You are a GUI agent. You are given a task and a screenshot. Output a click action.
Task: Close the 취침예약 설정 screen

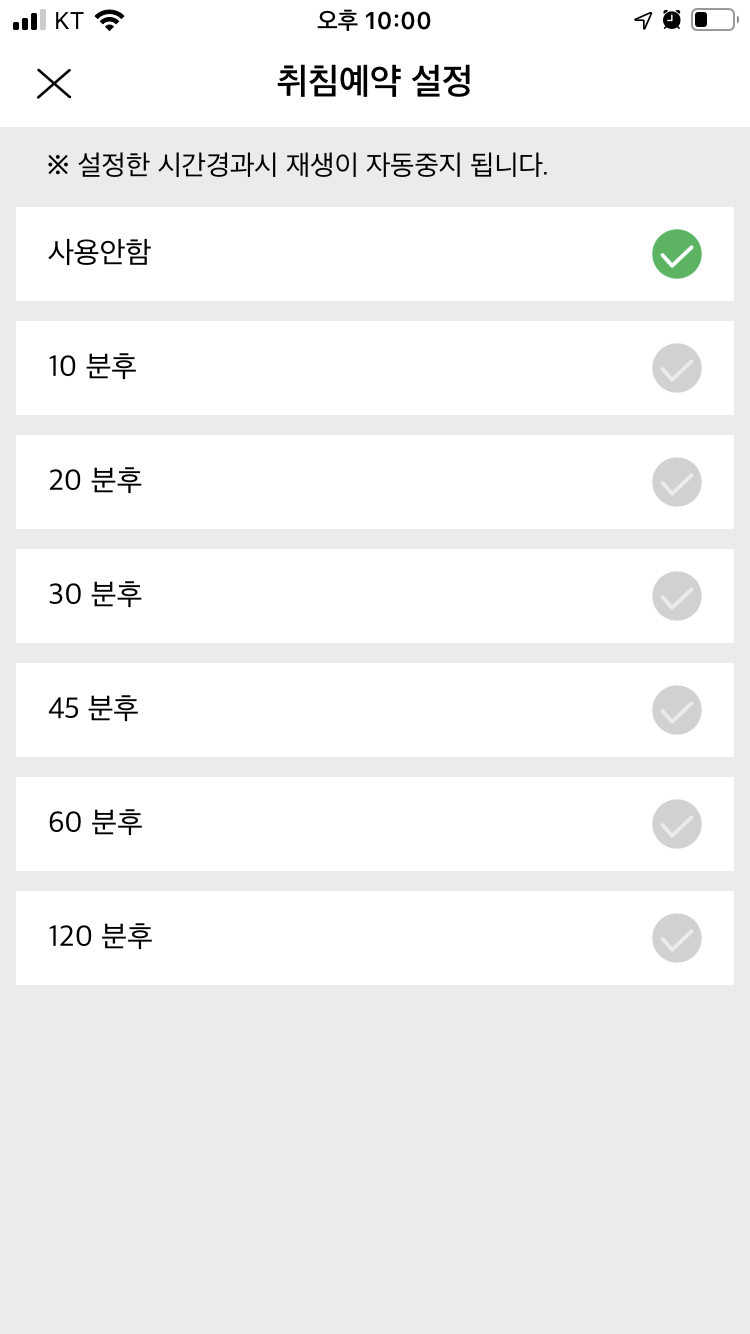[54, 83]
